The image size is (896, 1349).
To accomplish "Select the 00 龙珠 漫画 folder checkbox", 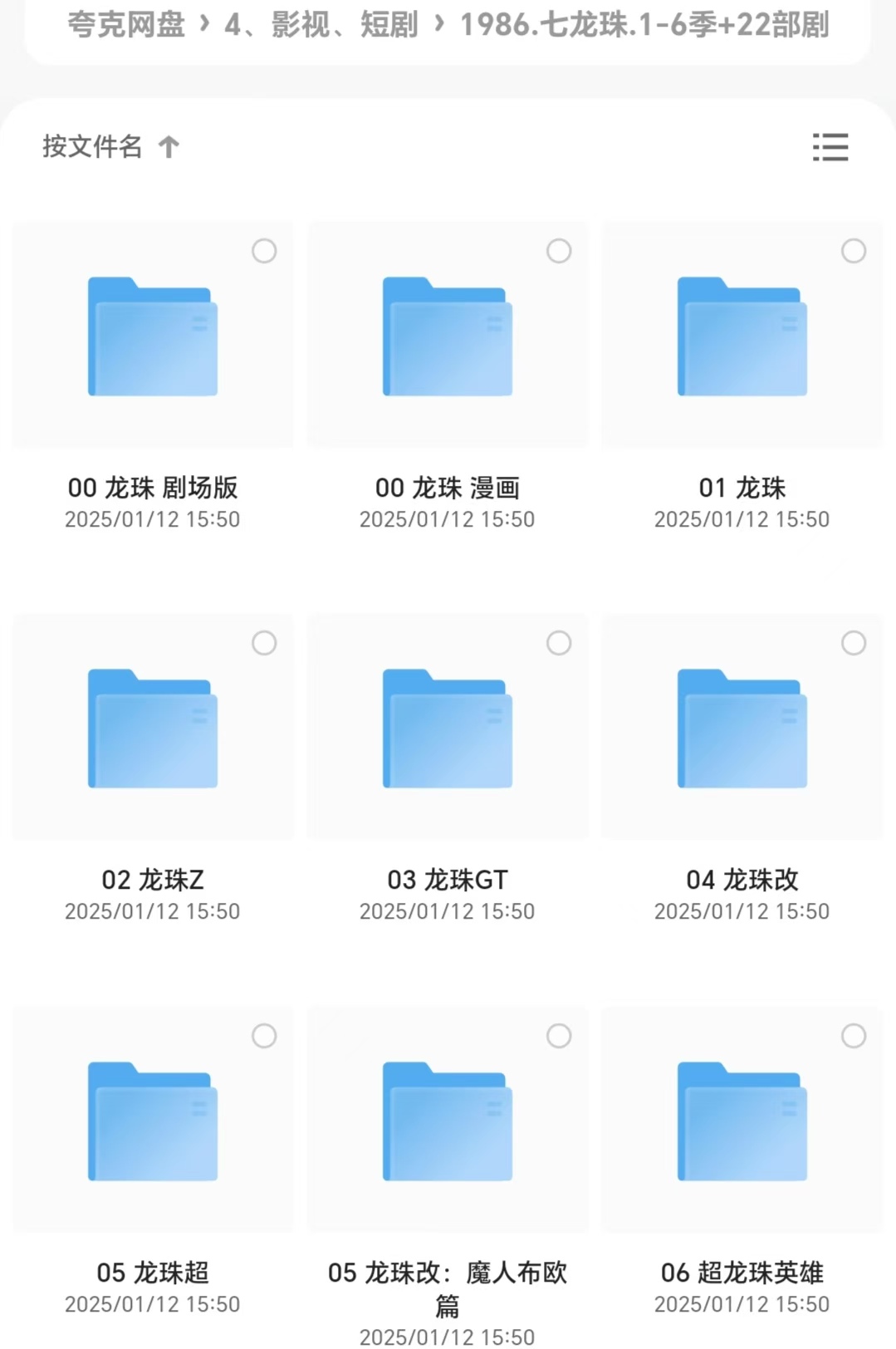I will (559, 251).
